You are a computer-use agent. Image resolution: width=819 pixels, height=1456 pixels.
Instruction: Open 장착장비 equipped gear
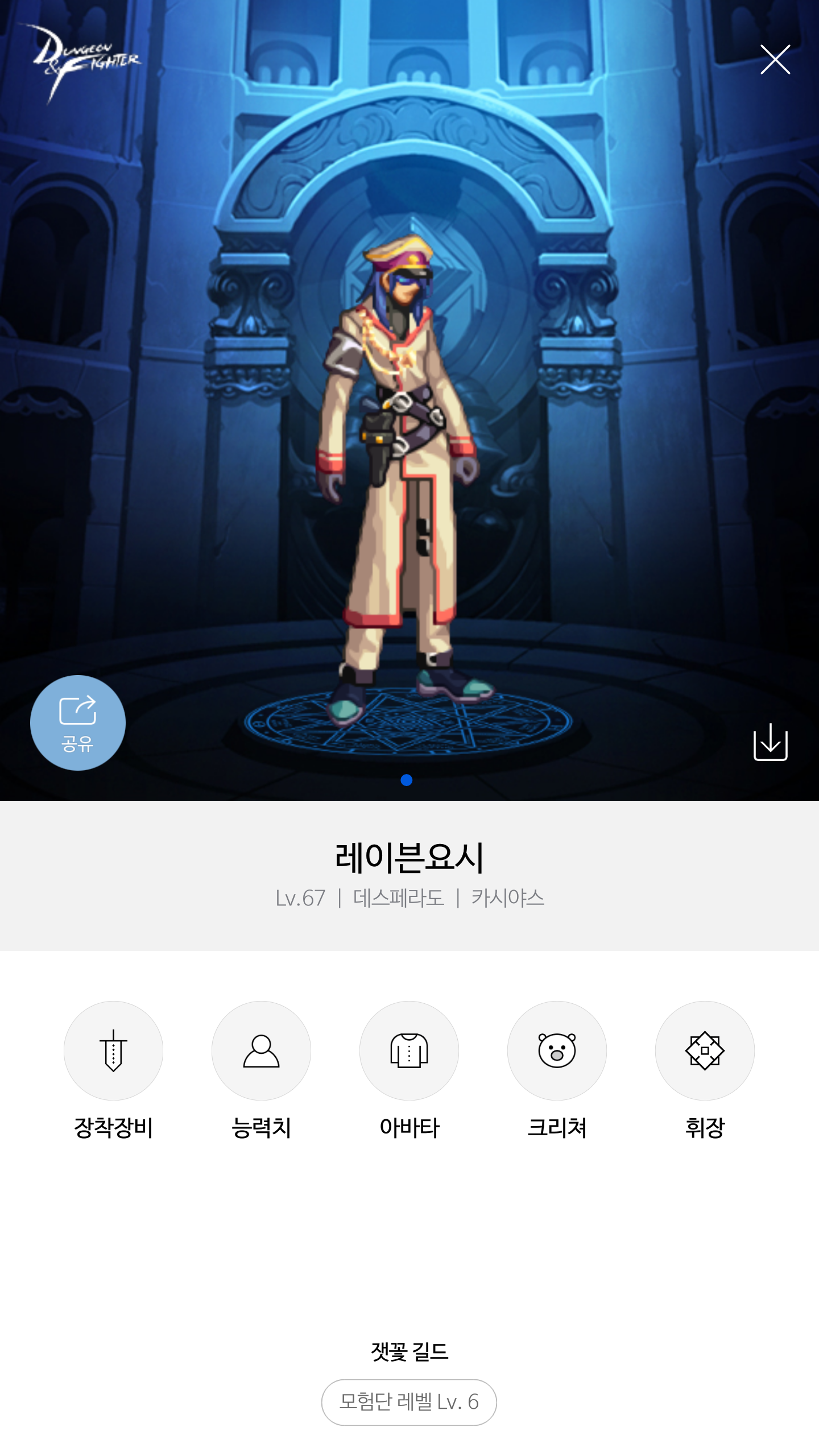113,1050
